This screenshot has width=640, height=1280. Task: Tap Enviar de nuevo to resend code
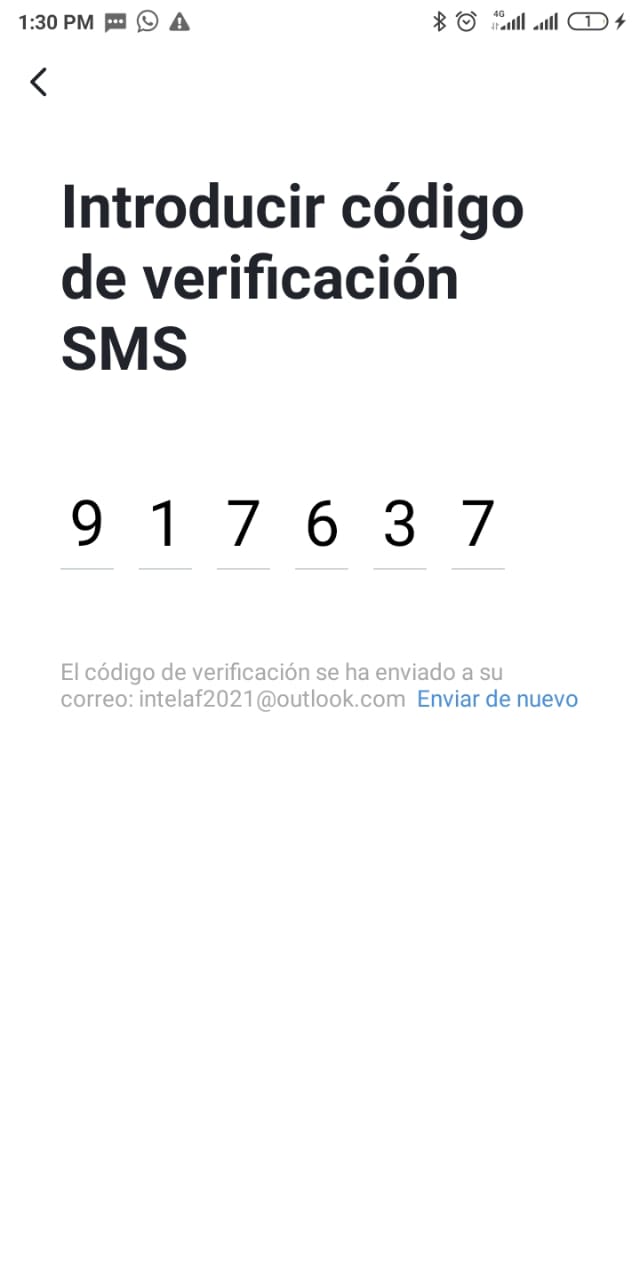497,699
